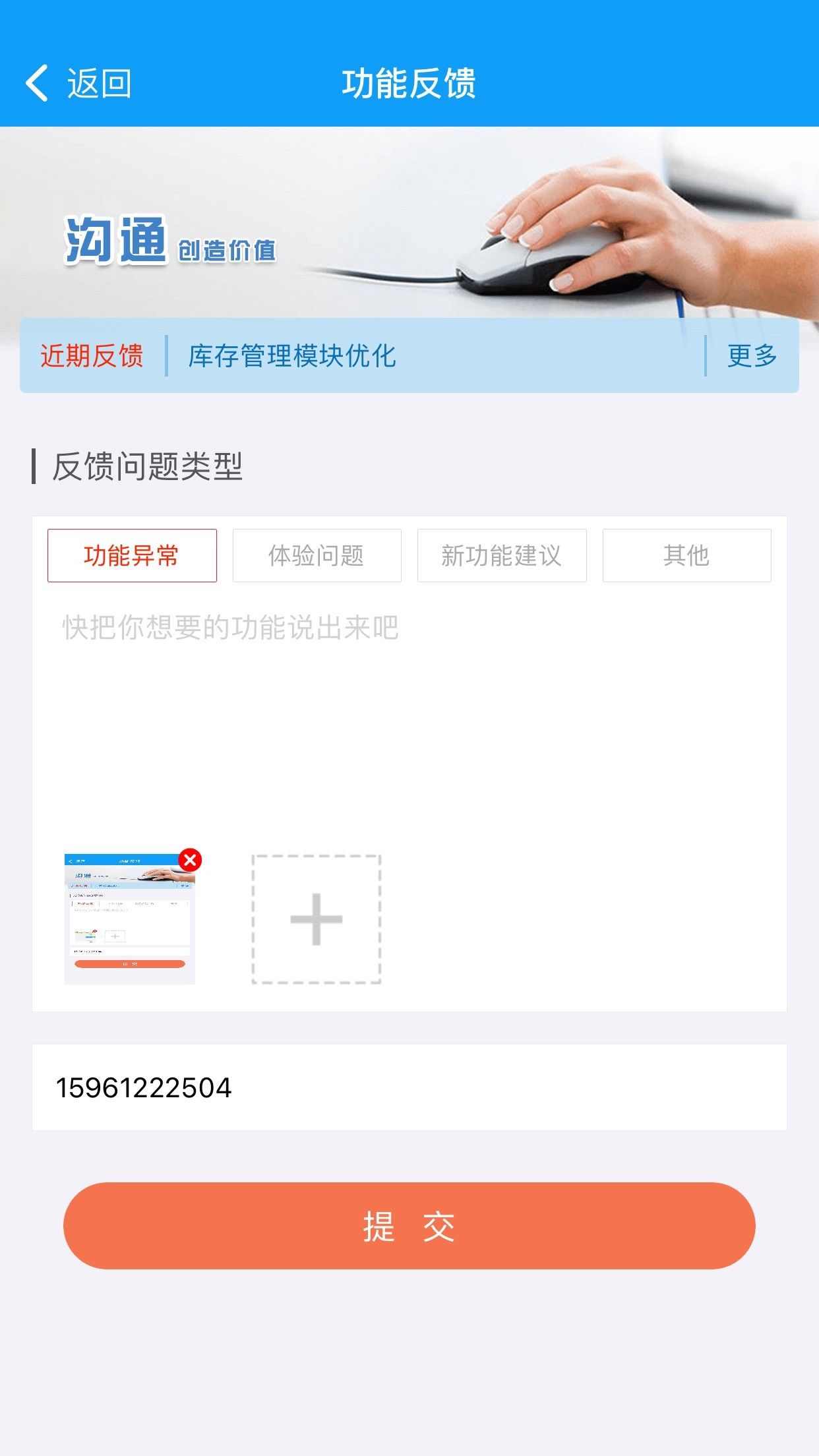The height and width of the screenshot is (1456, 819).
Task: Submit feedback with the 提交 button
Action: 409,1226
